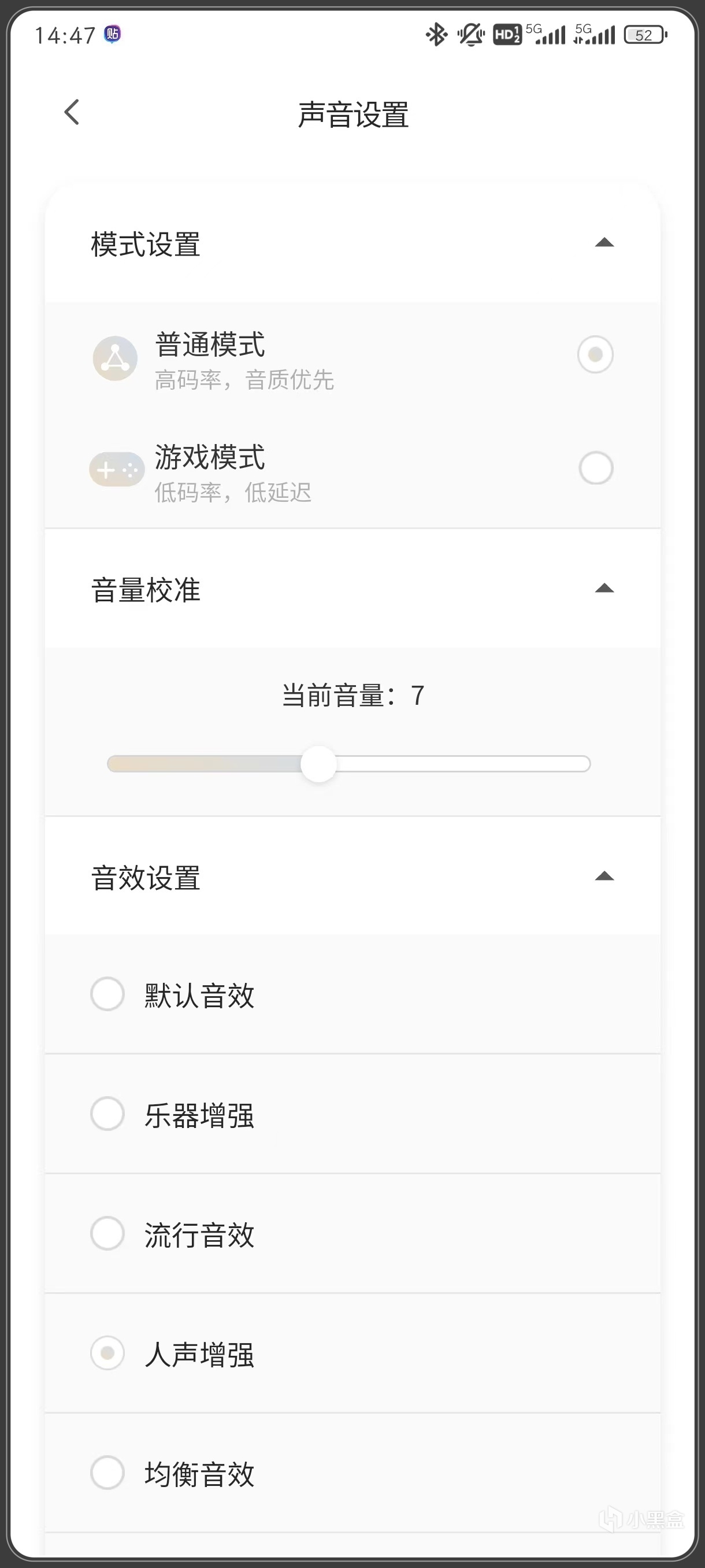Collapse the 音量校准 section

[x=603, y=589]
